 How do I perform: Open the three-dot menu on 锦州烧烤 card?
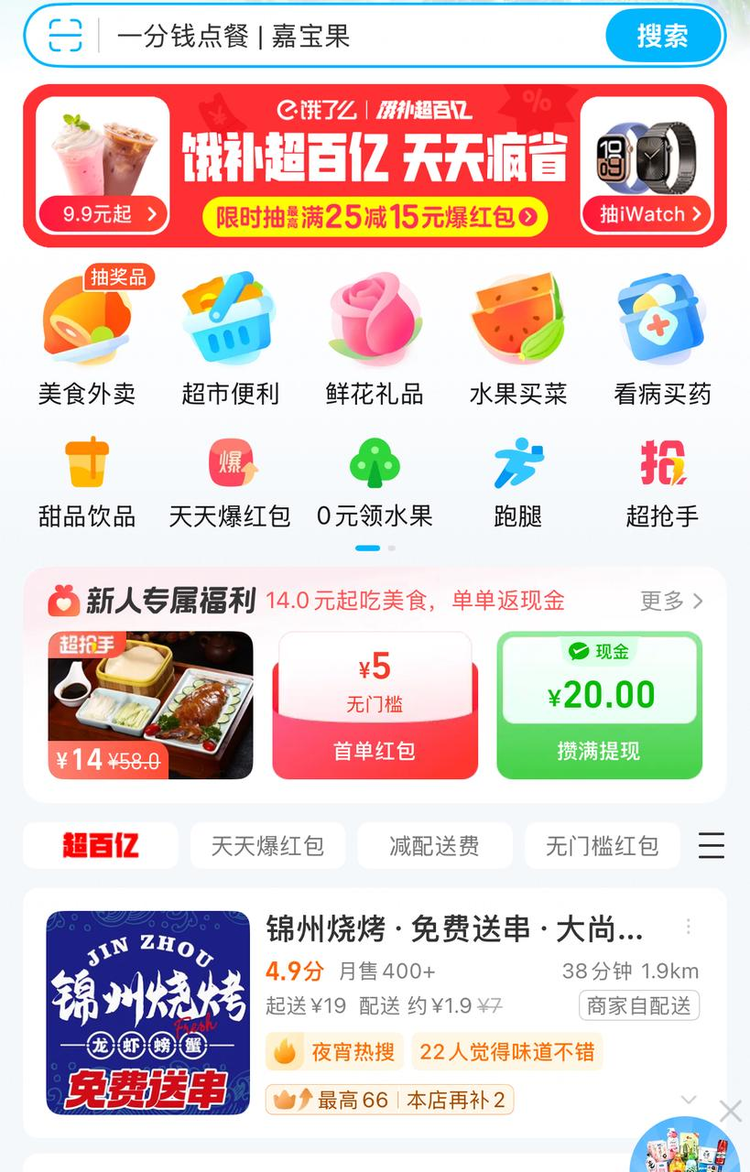(688, 927)
